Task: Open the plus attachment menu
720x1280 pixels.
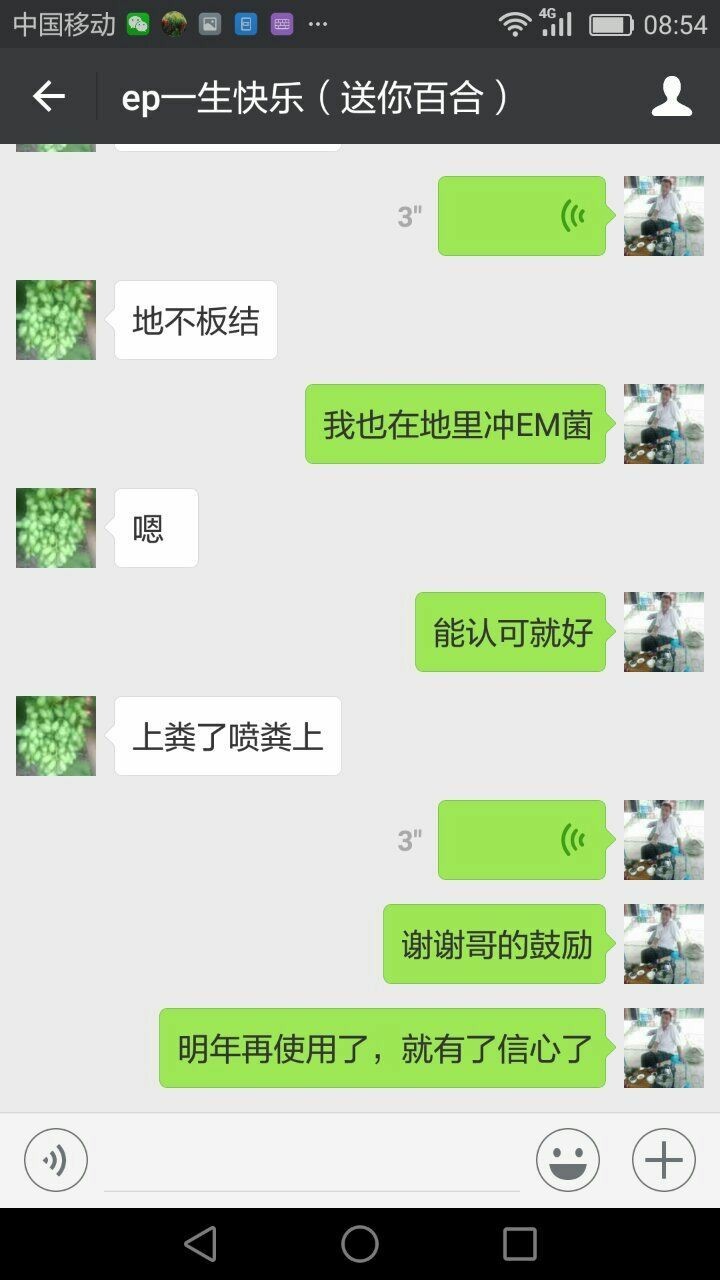Action: 664,1160
